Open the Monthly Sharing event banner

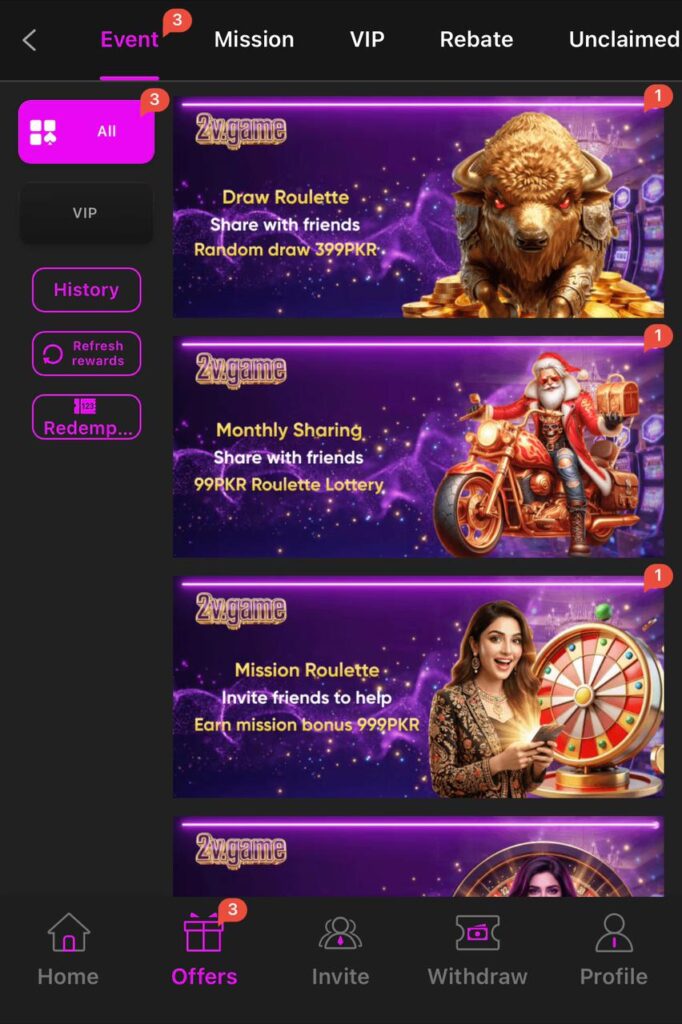418,446
